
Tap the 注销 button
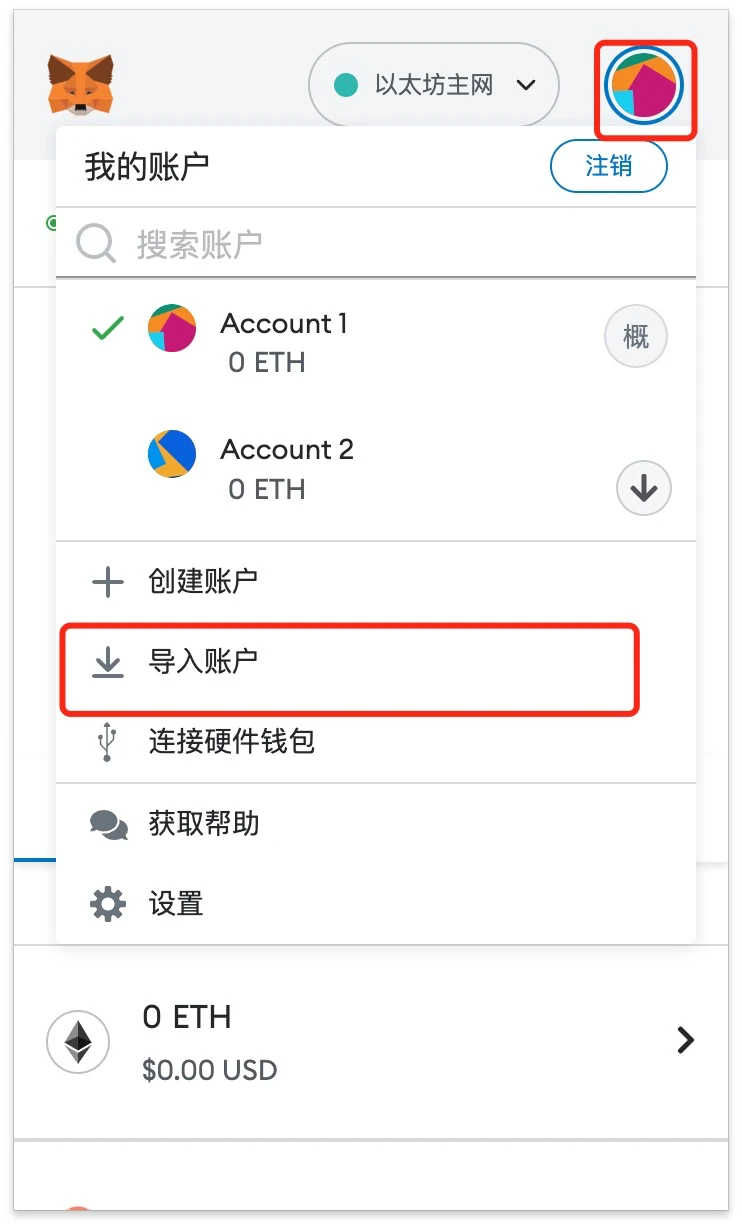pyautogui.click(x=608, y=165)
